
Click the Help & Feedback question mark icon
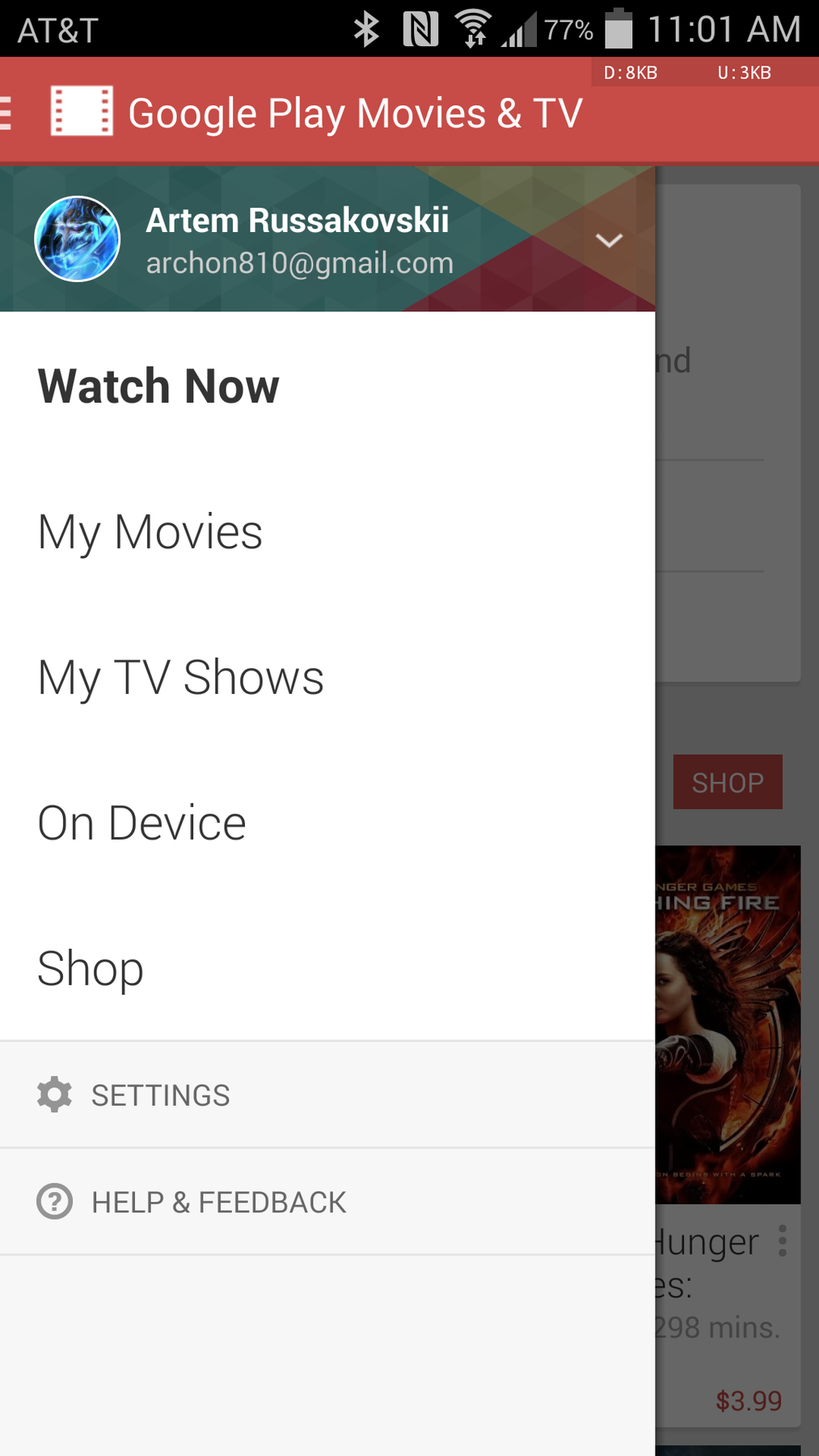coord(53,1202)
